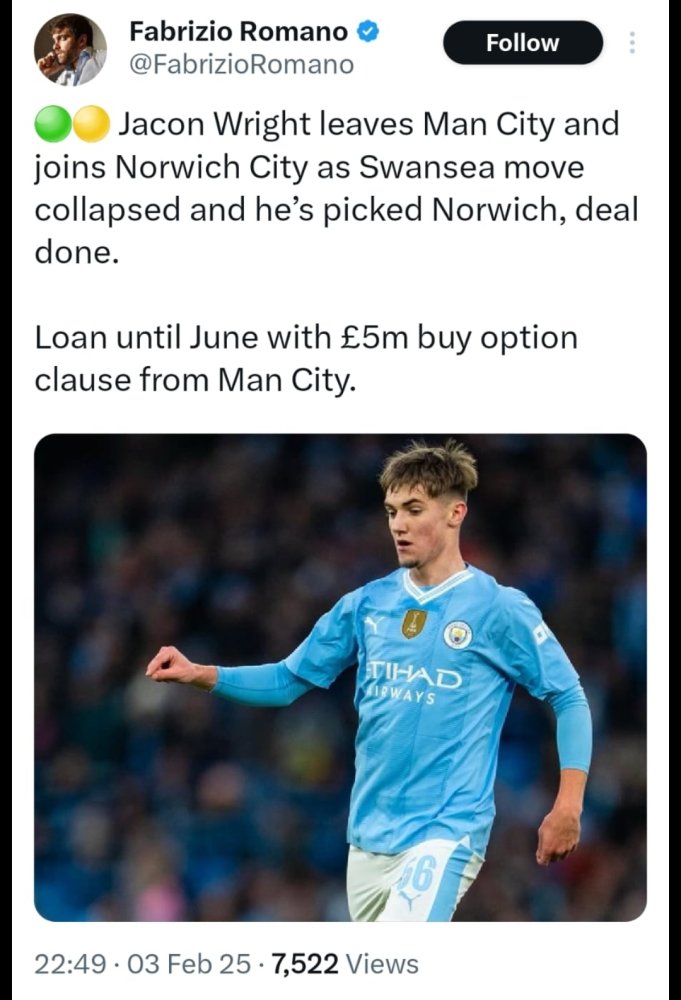The width and height of the screenshot is (681, 1000).
Task: Open the tweet's overflow menu
Action: coord(632,43)
